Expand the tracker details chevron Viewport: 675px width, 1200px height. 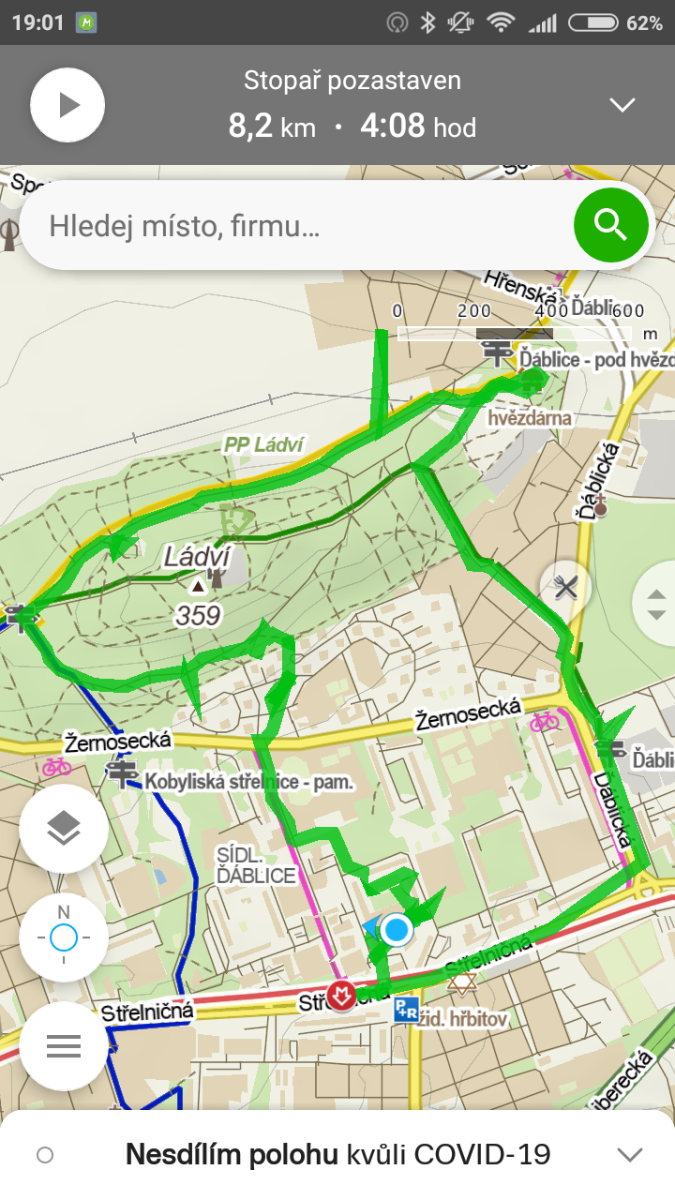coord(622,105)
